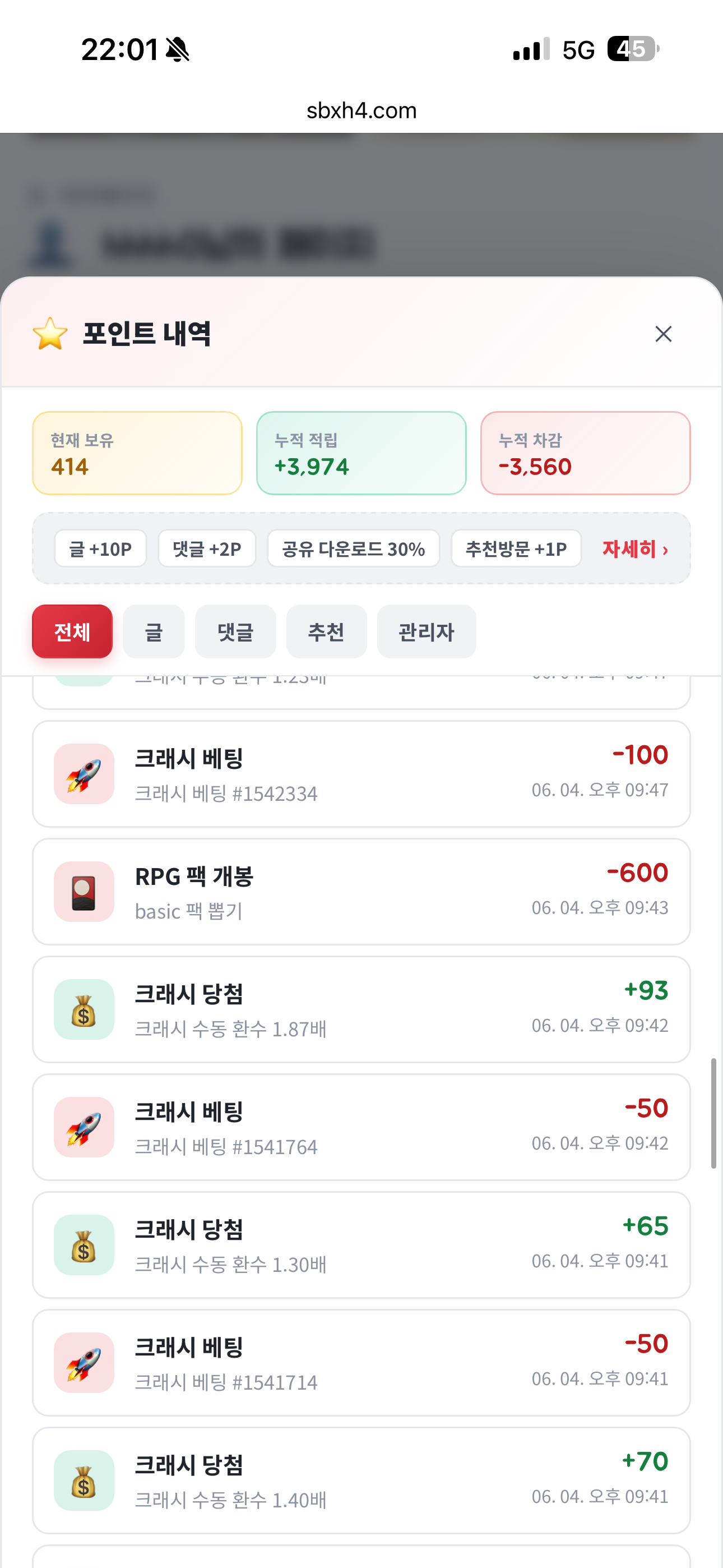723x1568 pixels.
Task: Tap the sbxh4.com address bar
Action: 361,111
